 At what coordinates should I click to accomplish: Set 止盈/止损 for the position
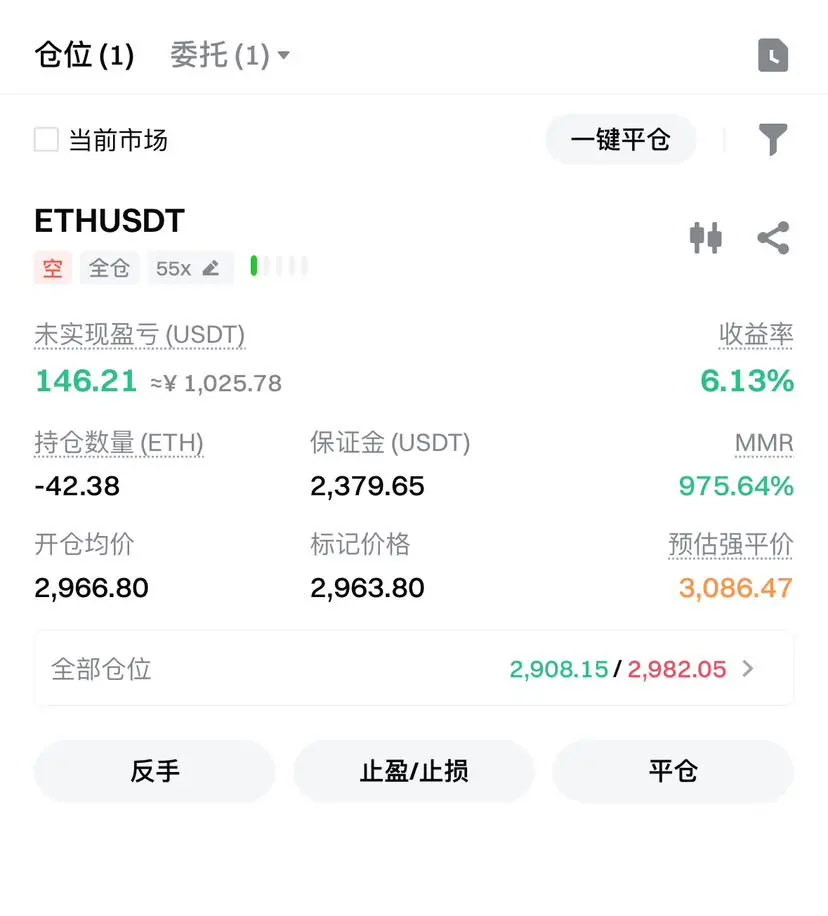[414, 771]
